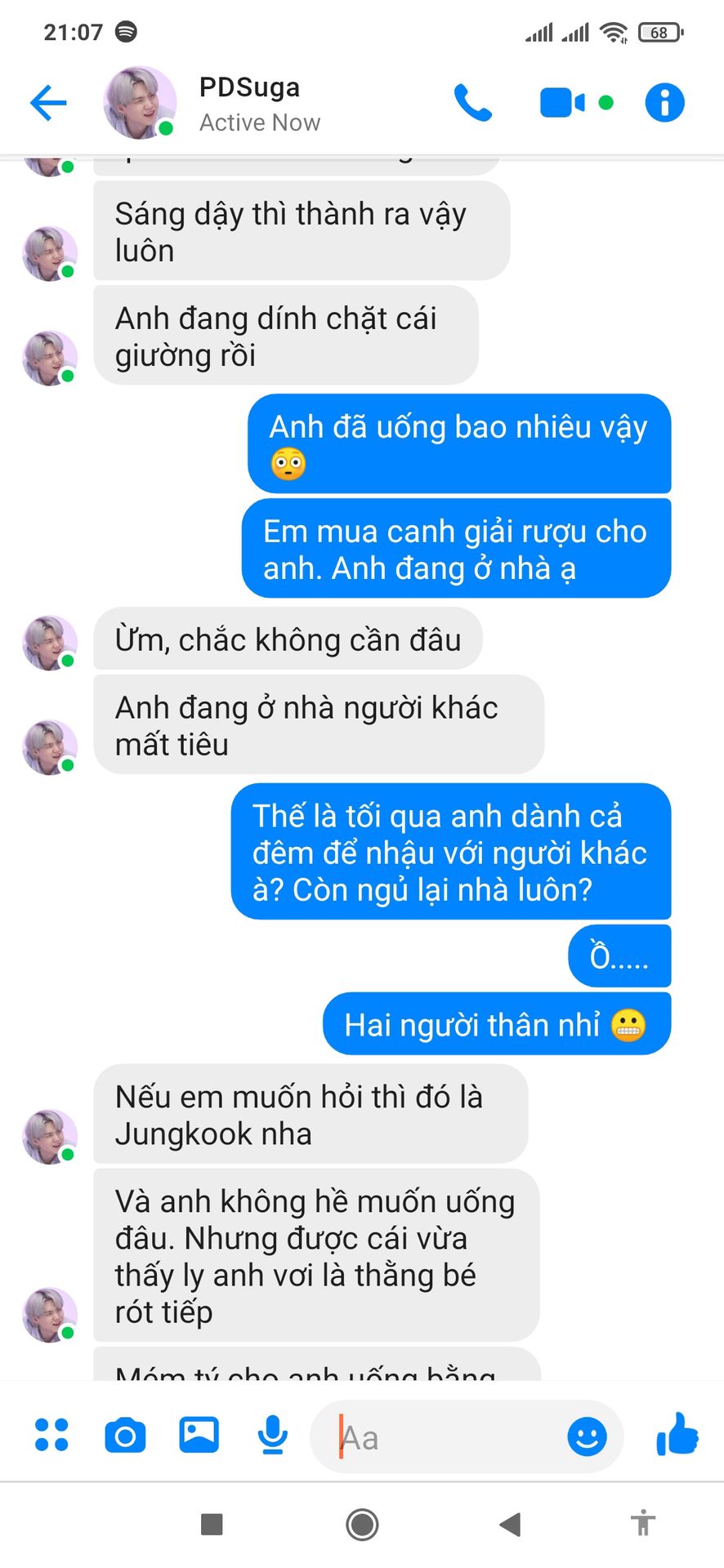The height and width of the screenshot is (1568, 724).
Task: Focus the Aa message input field
Action: (x=449, y=1437)
